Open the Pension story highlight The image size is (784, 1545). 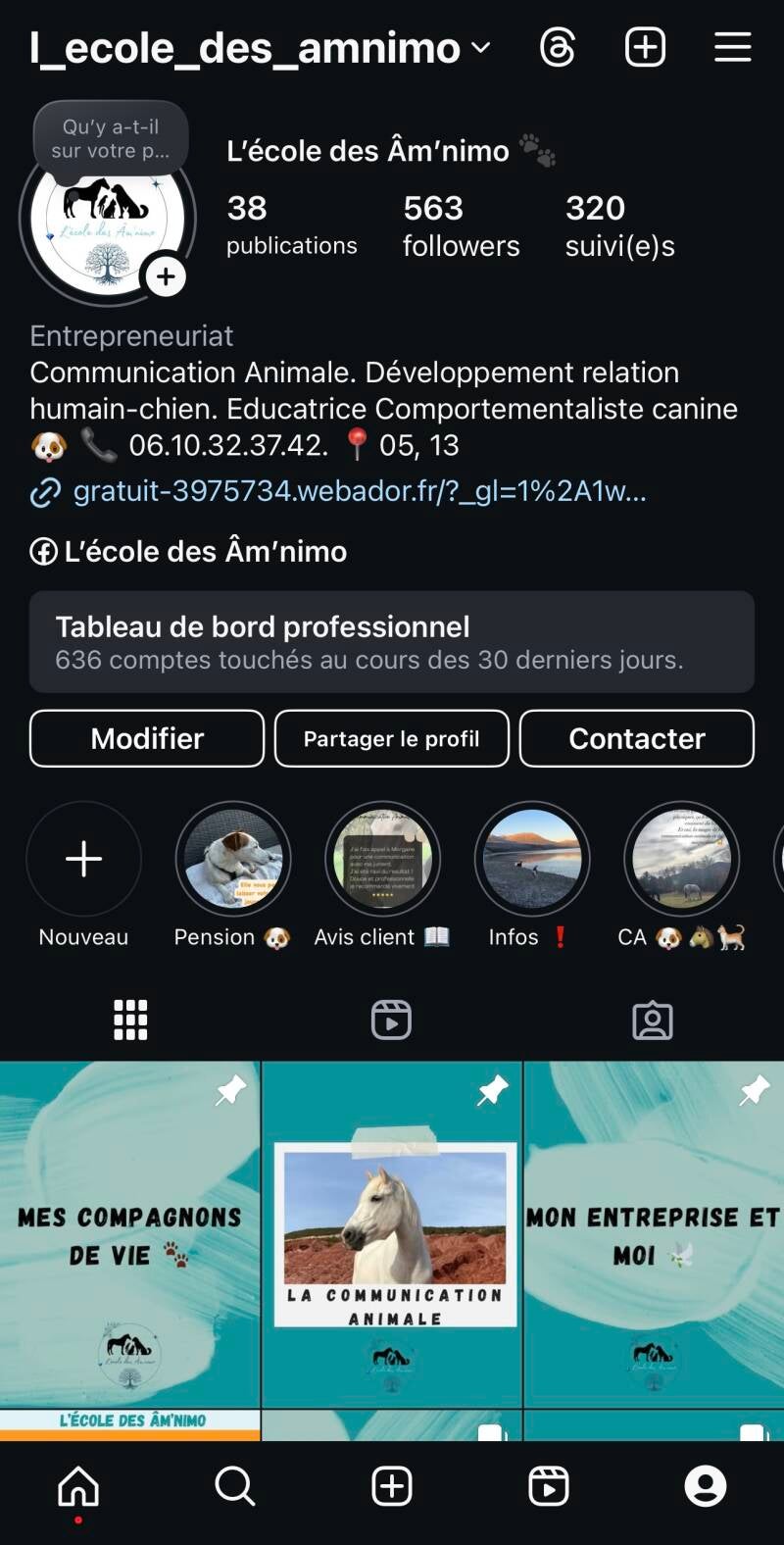232,860
